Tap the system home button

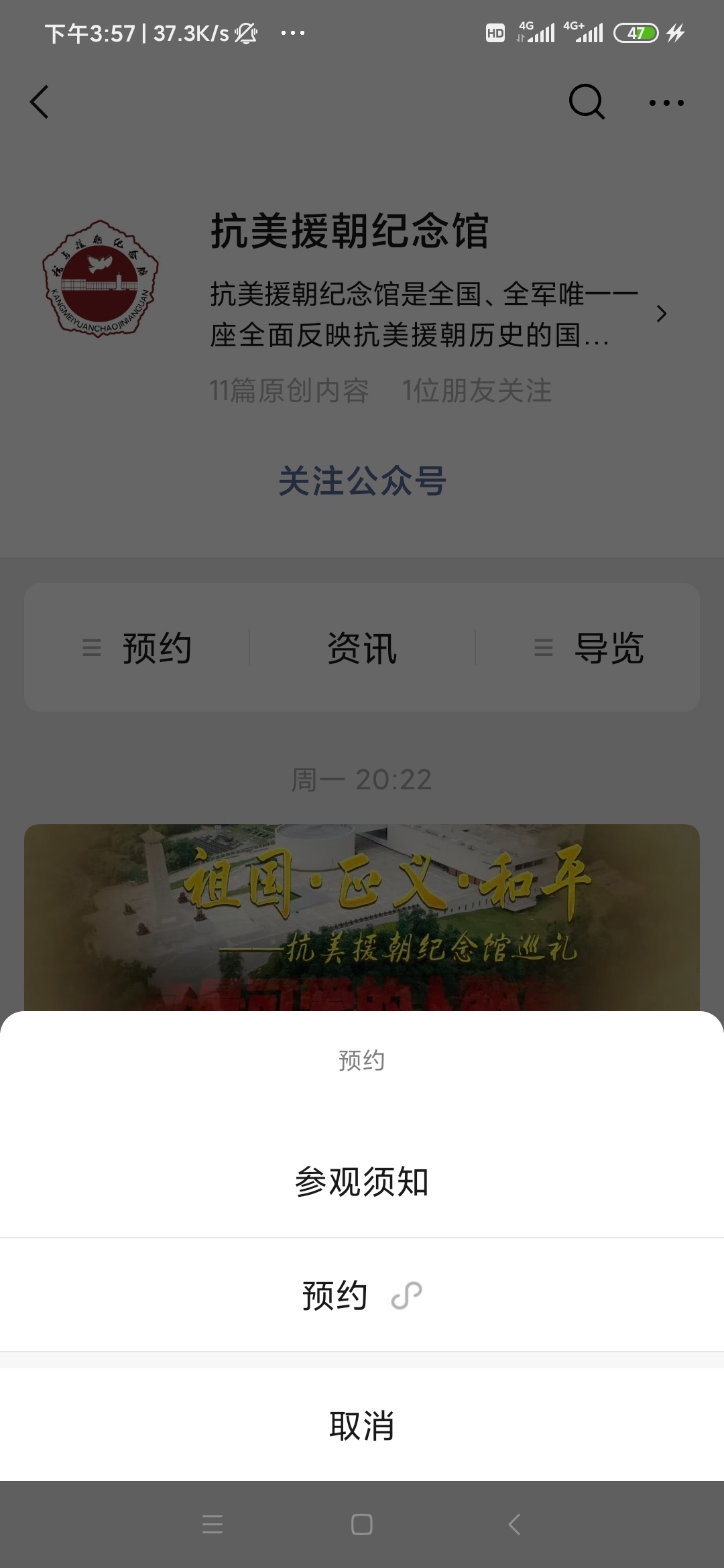[362, 1524]
